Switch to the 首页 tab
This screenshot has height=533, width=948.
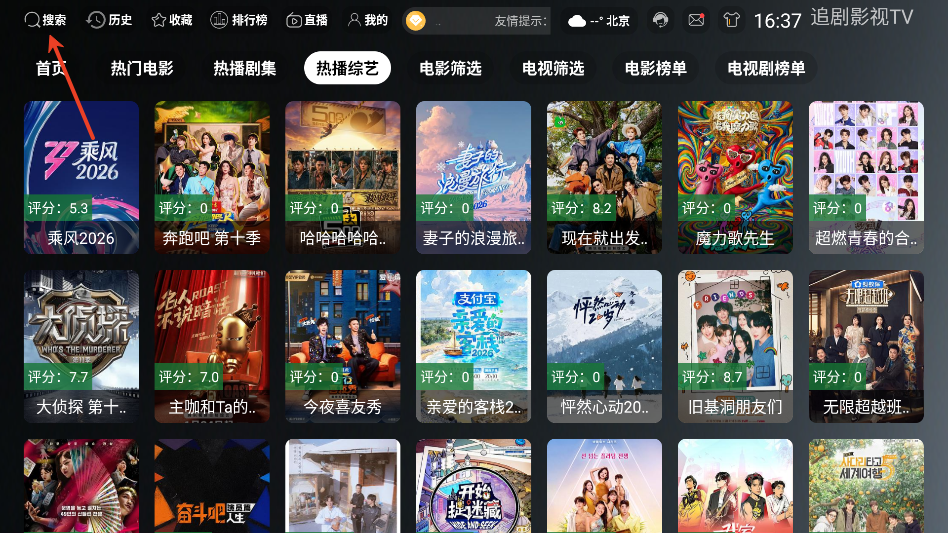52,68
